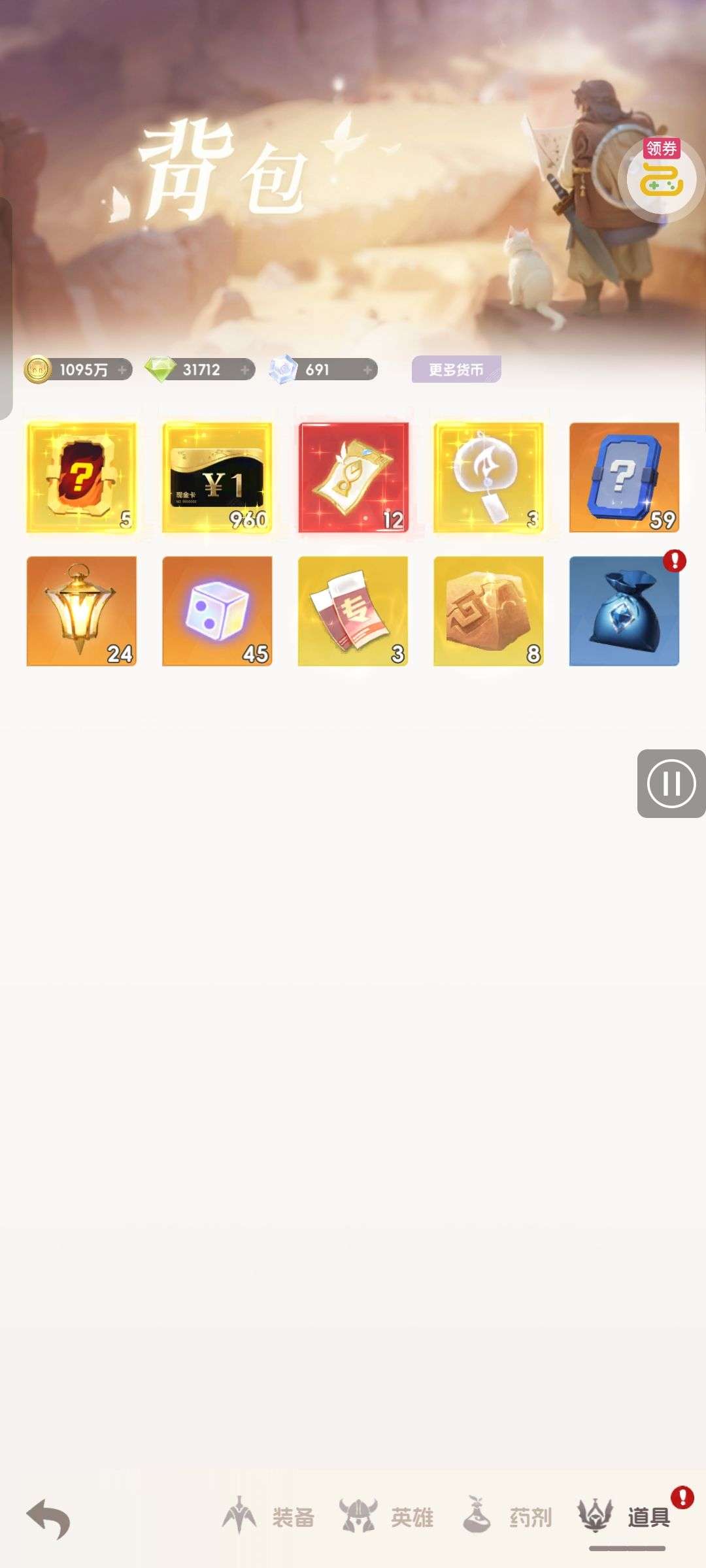Add more gold coins via plus

coord(122,370)
